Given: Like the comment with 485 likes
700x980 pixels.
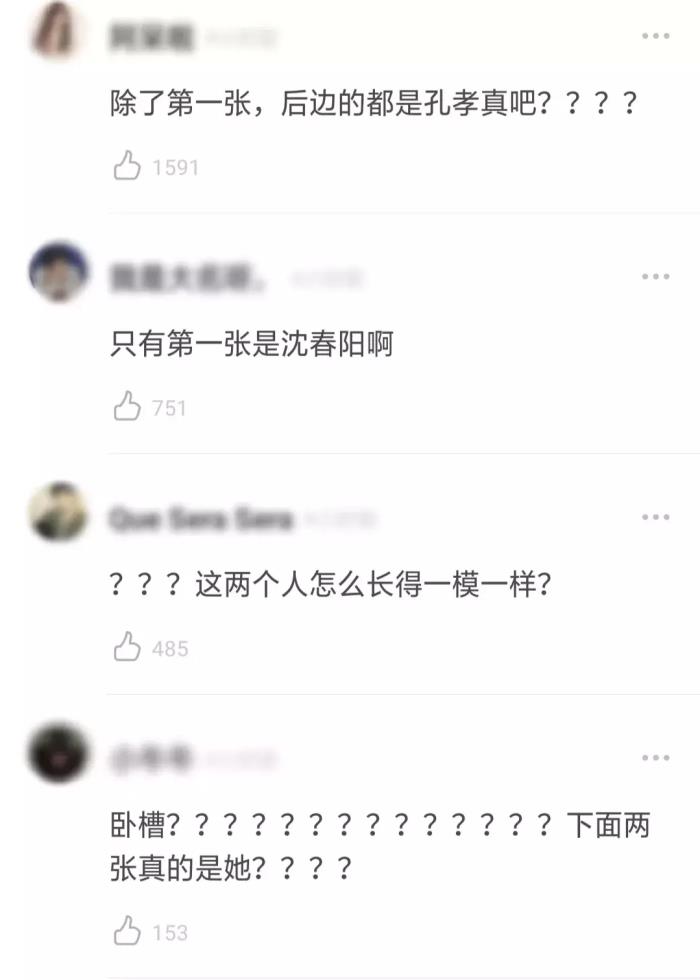Looking at the screenshot, I should (x=127, y=647).
